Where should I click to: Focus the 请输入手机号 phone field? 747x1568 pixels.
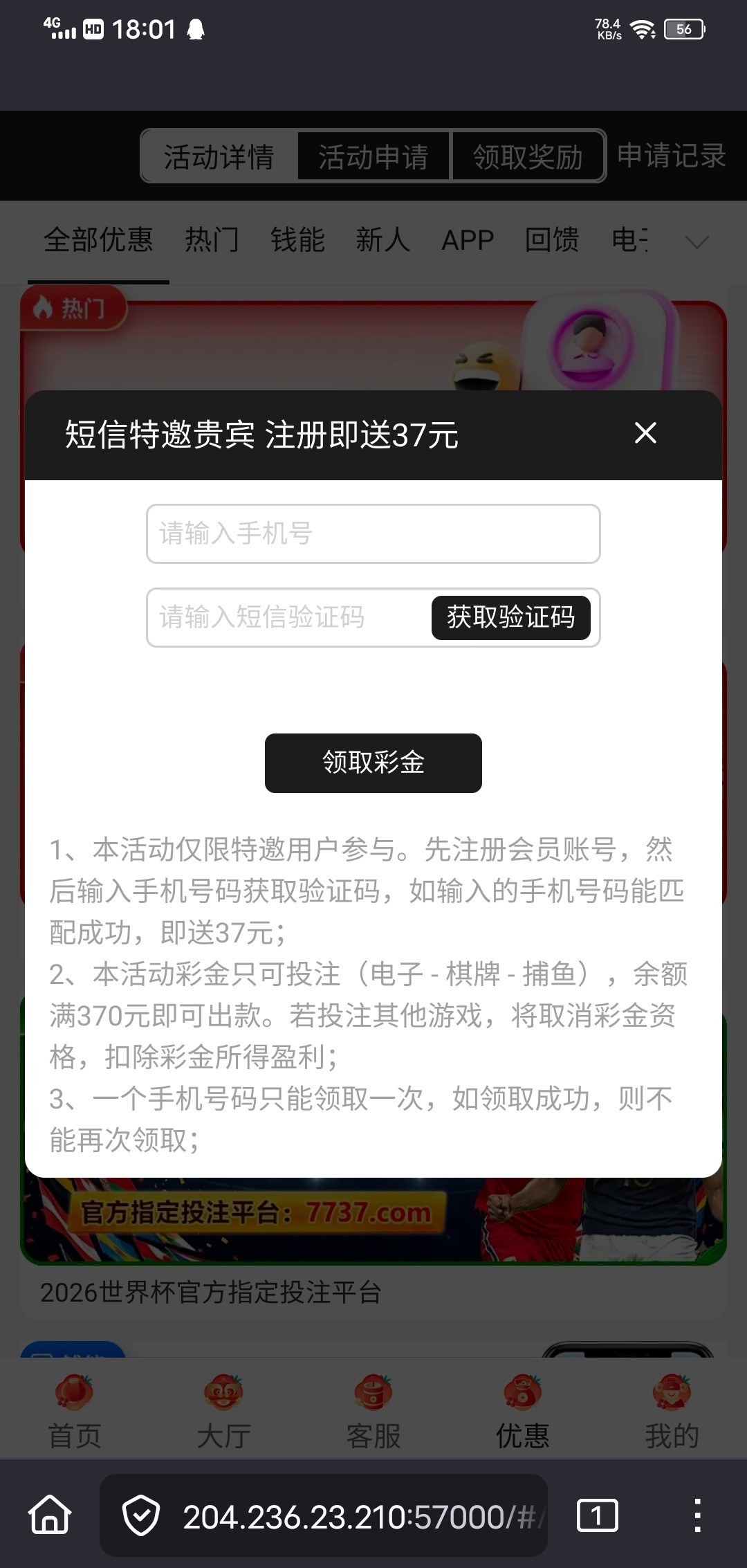[x=372, y=534]
